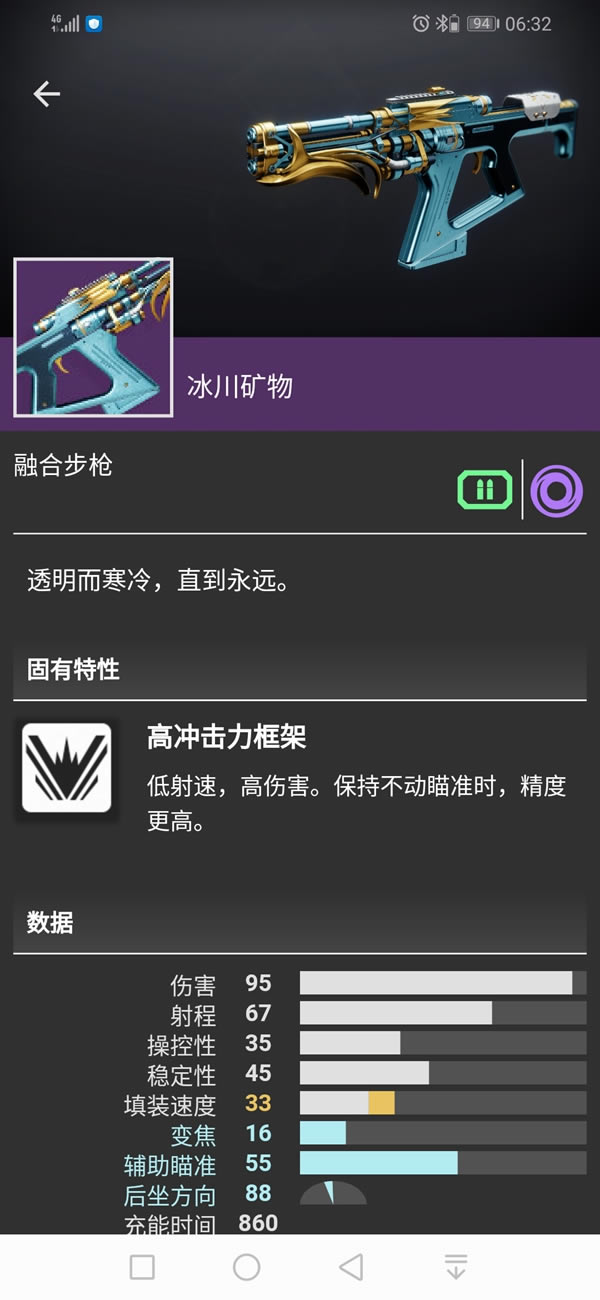Tap the system back triangle
Screen dimensions: 600x1300
pos(351,1268)
